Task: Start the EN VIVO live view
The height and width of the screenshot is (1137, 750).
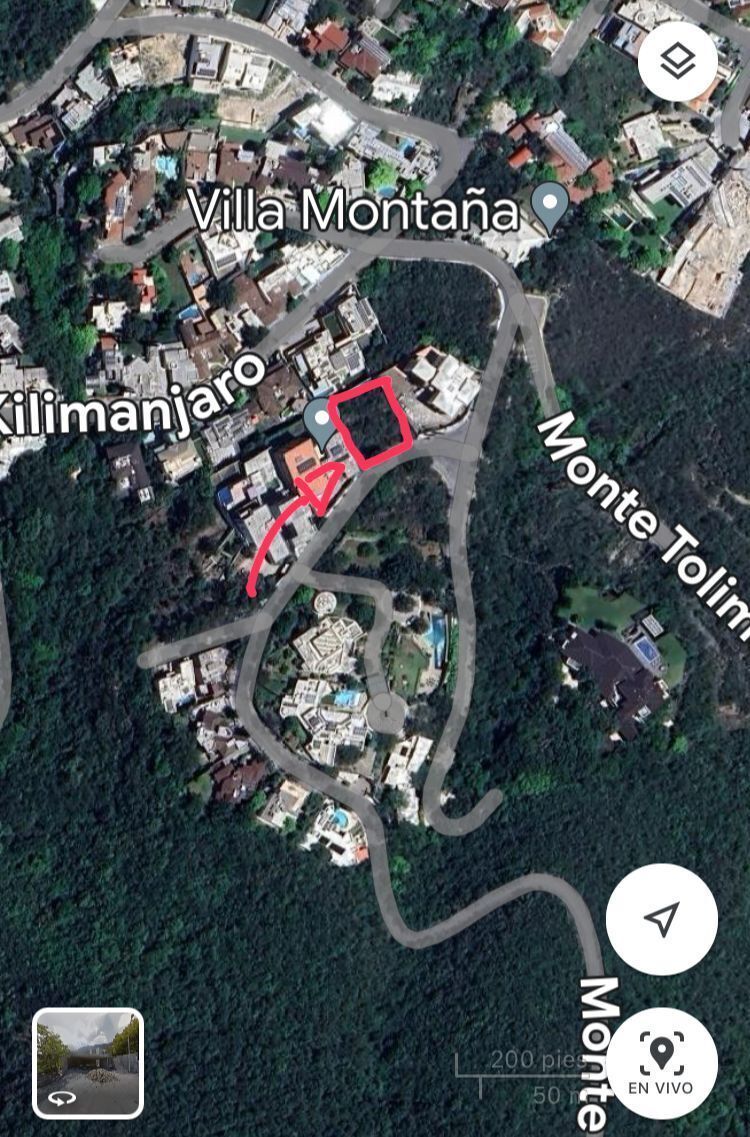Action: (661, 1063)
